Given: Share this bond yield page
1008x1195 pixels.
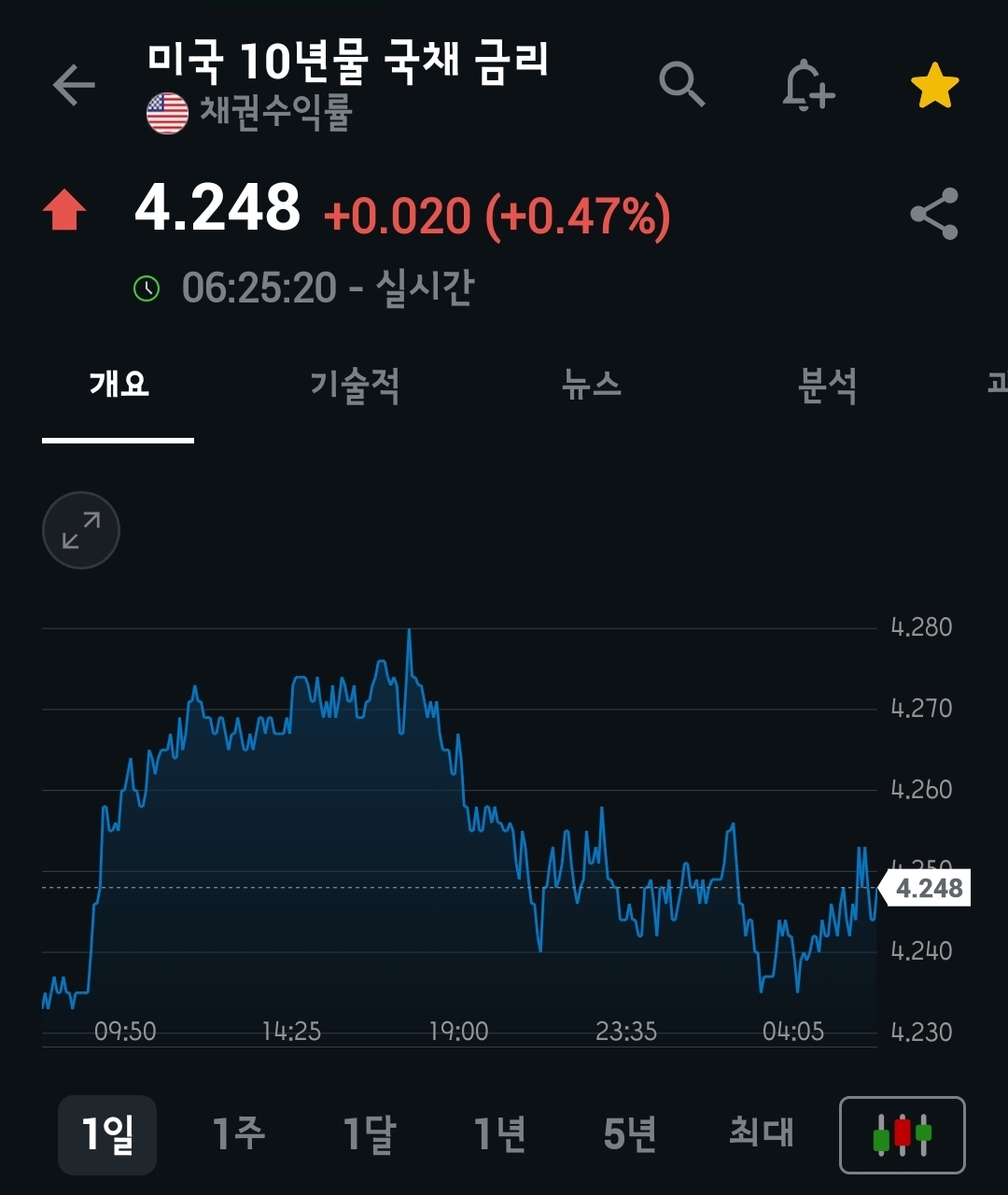Looking at the screenshot, I should tap(934, 214).
